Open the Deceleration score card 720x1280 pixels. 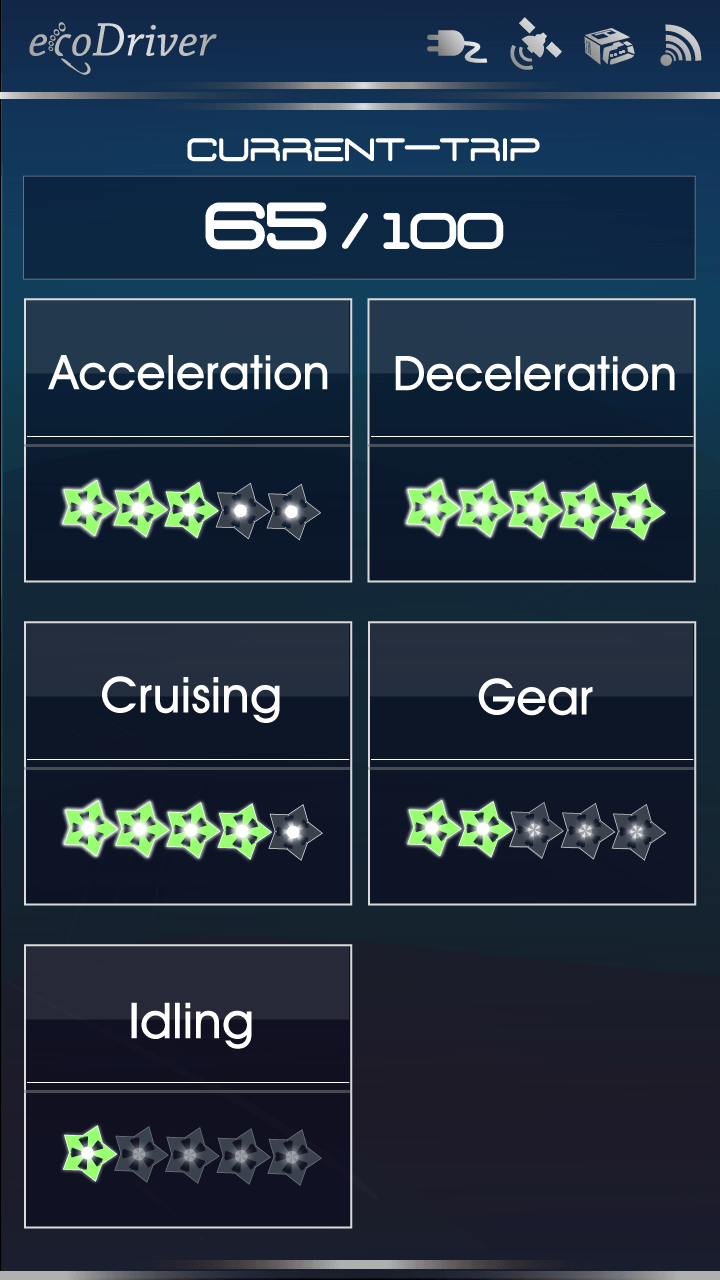532,440
